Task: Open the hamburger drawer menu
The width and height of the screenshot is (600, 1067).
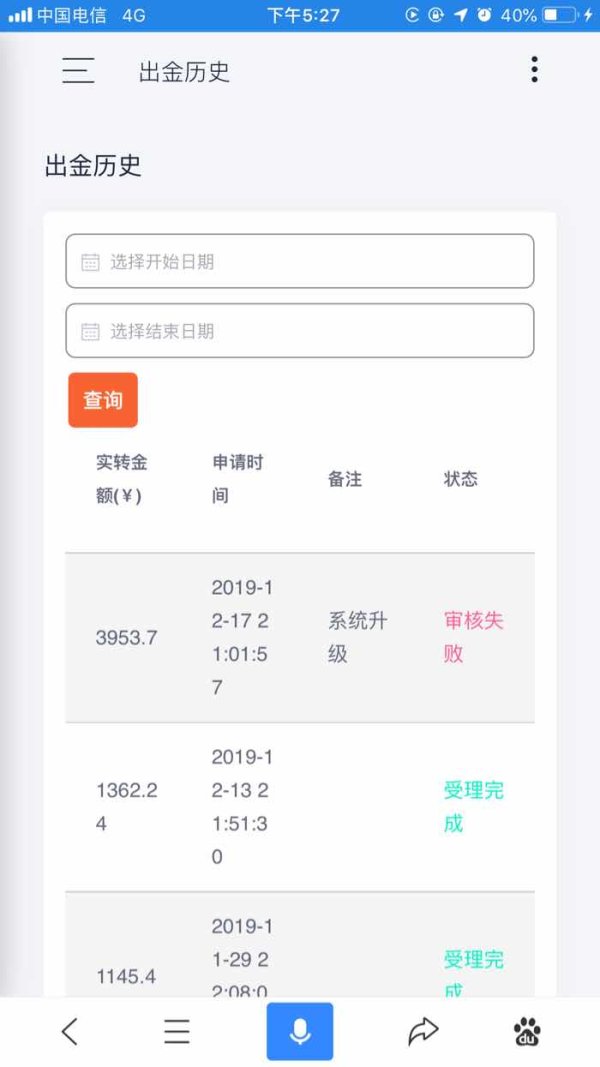Action: [78, 70]
